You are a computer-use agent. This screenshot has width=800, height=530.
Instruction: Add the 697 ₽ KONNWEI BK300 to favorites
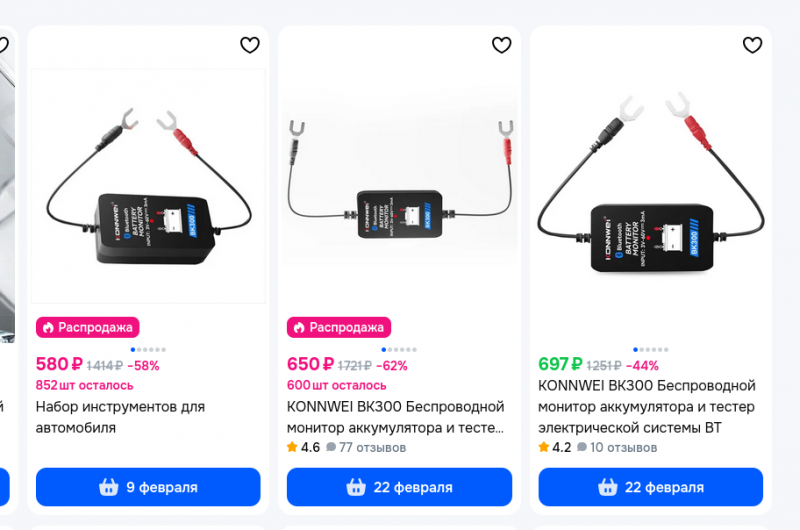pos(752,45)
